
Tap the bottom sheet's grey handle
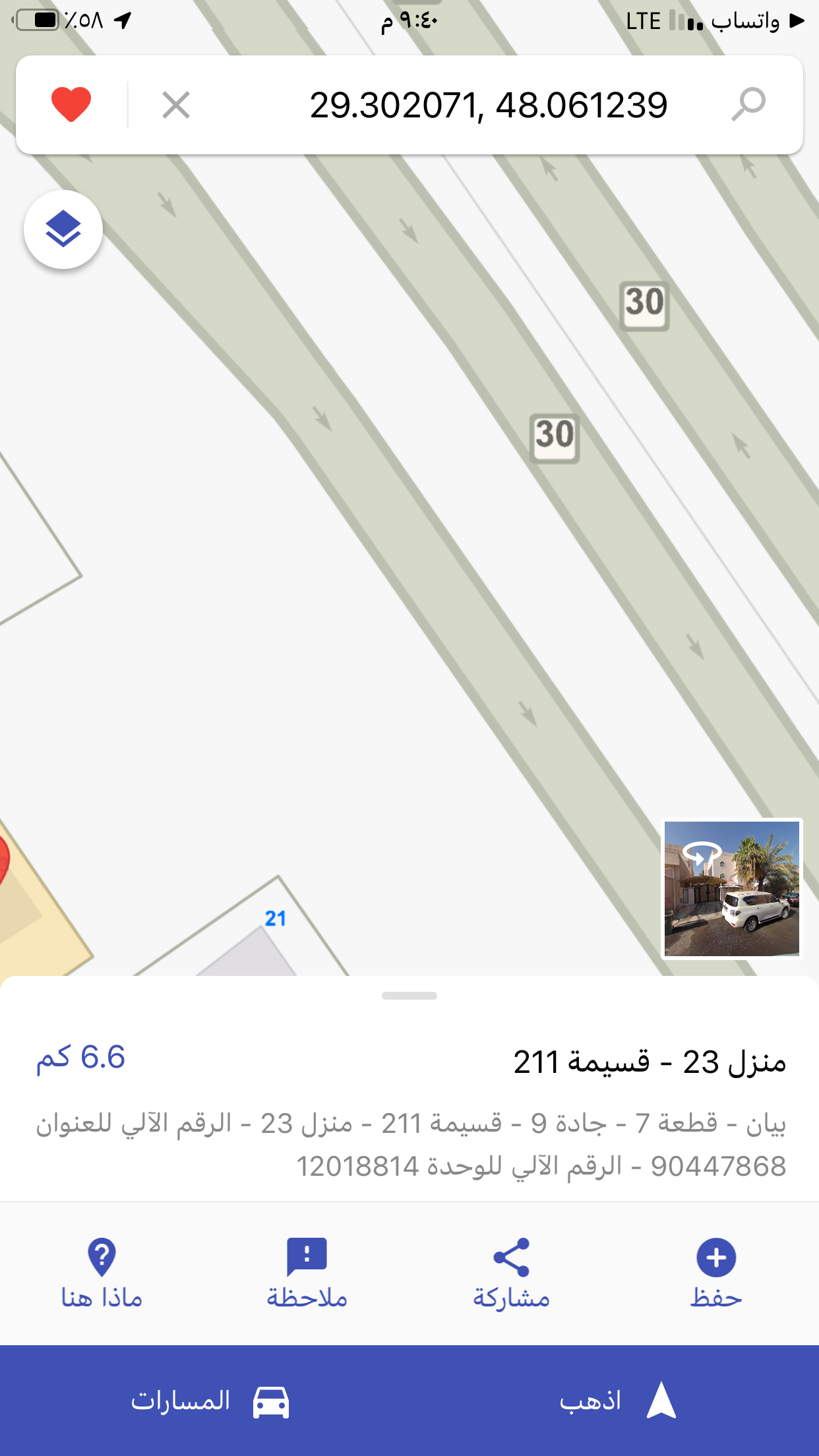click(x=409, y=996)
